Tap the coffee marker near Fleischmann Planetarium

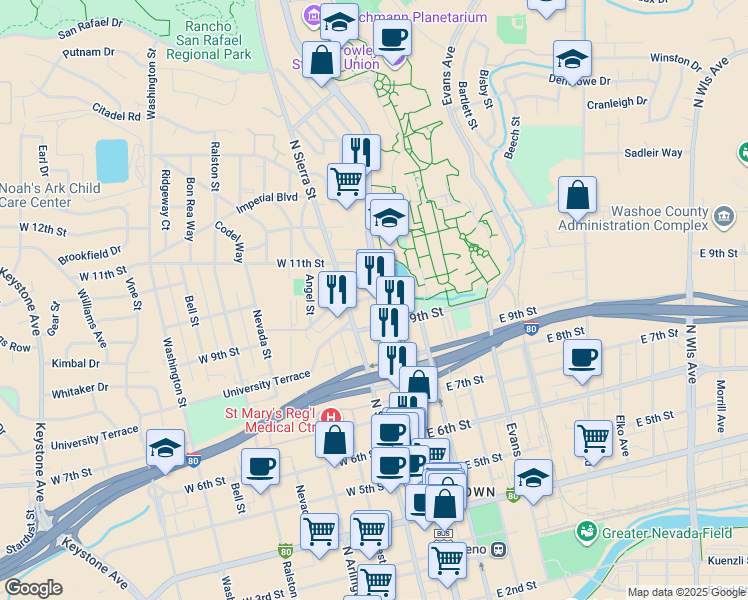coord(392,39)
